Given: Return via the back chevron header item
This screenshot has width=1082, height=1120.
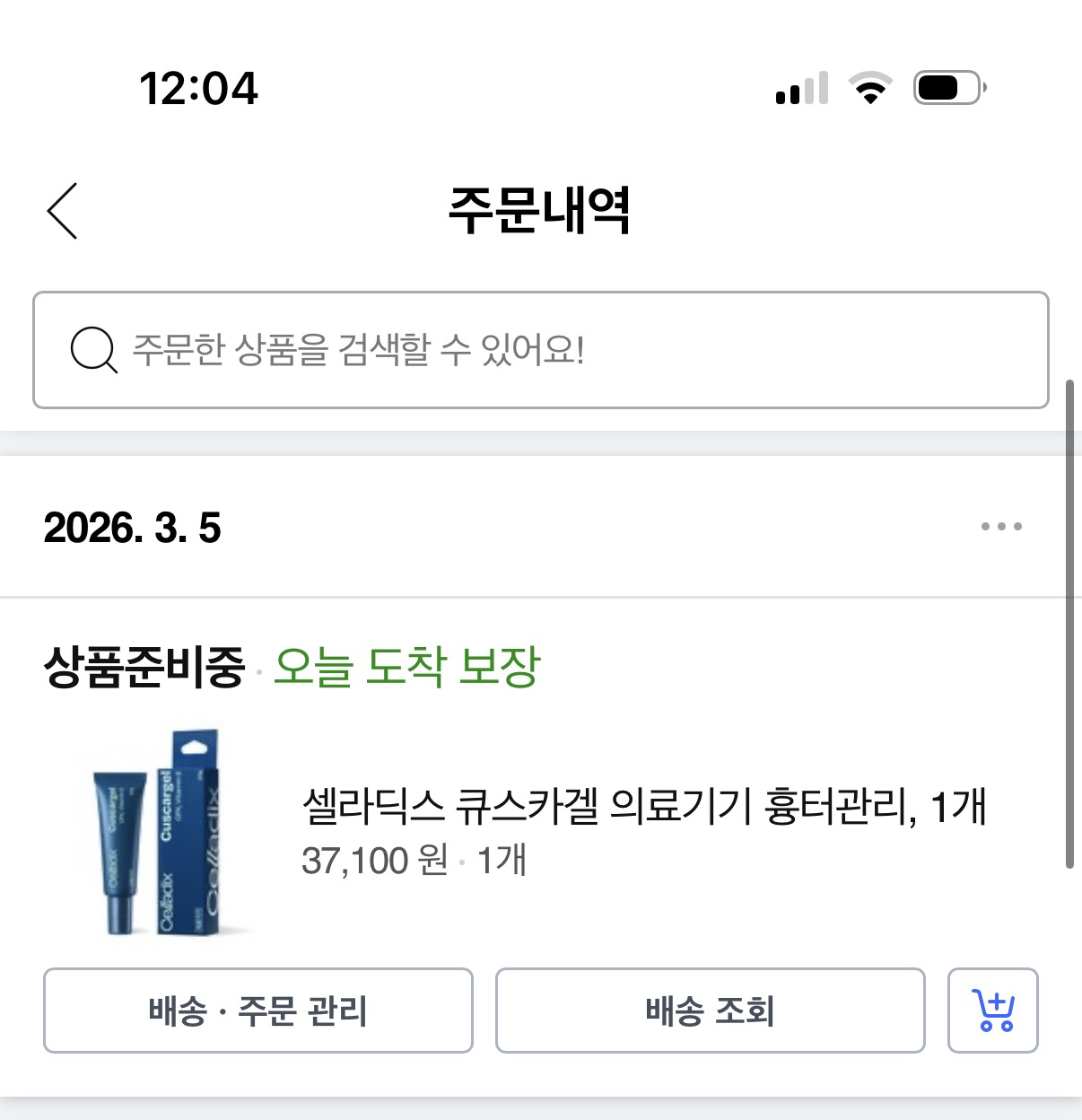Looking at the screenshot, I should click(60, 209).
